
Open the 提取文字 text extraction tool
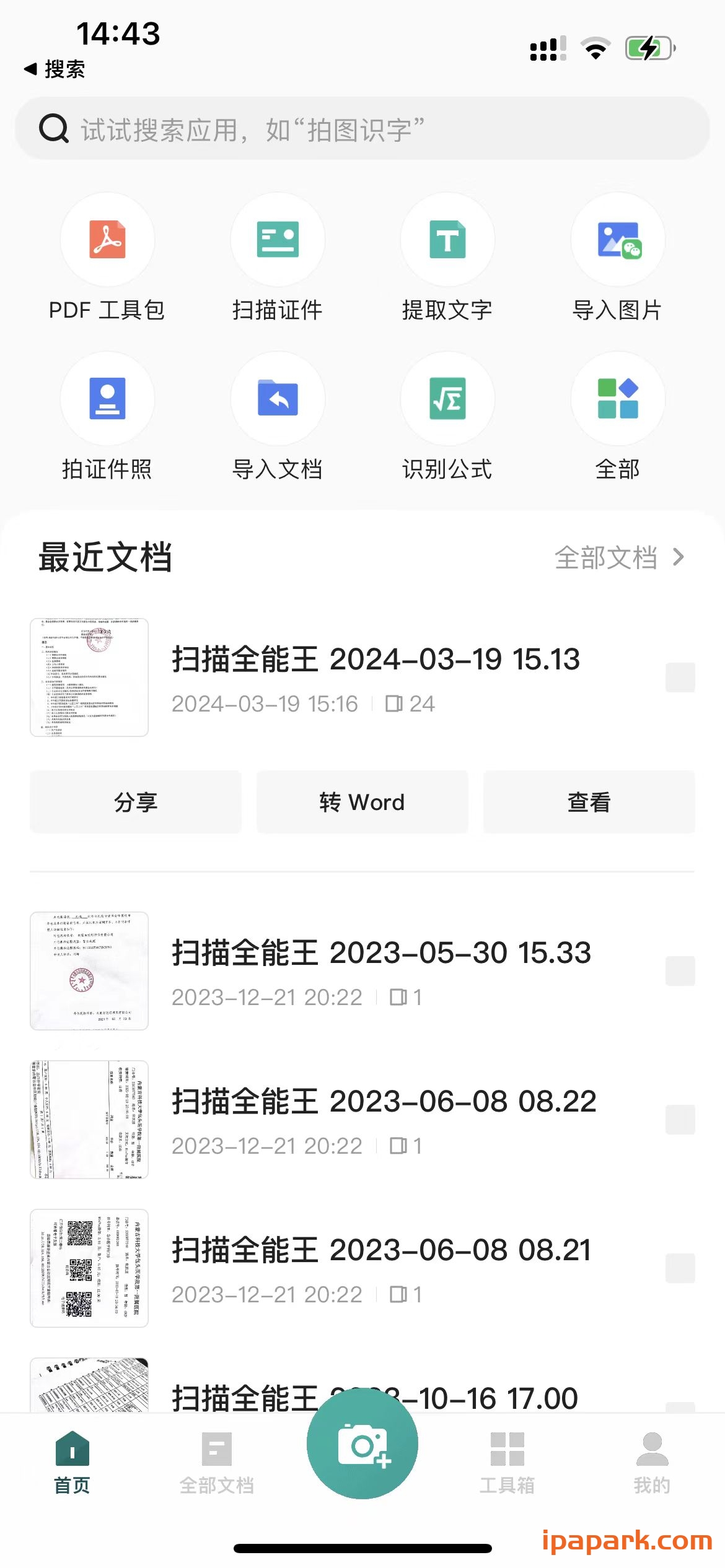(448, 240)
